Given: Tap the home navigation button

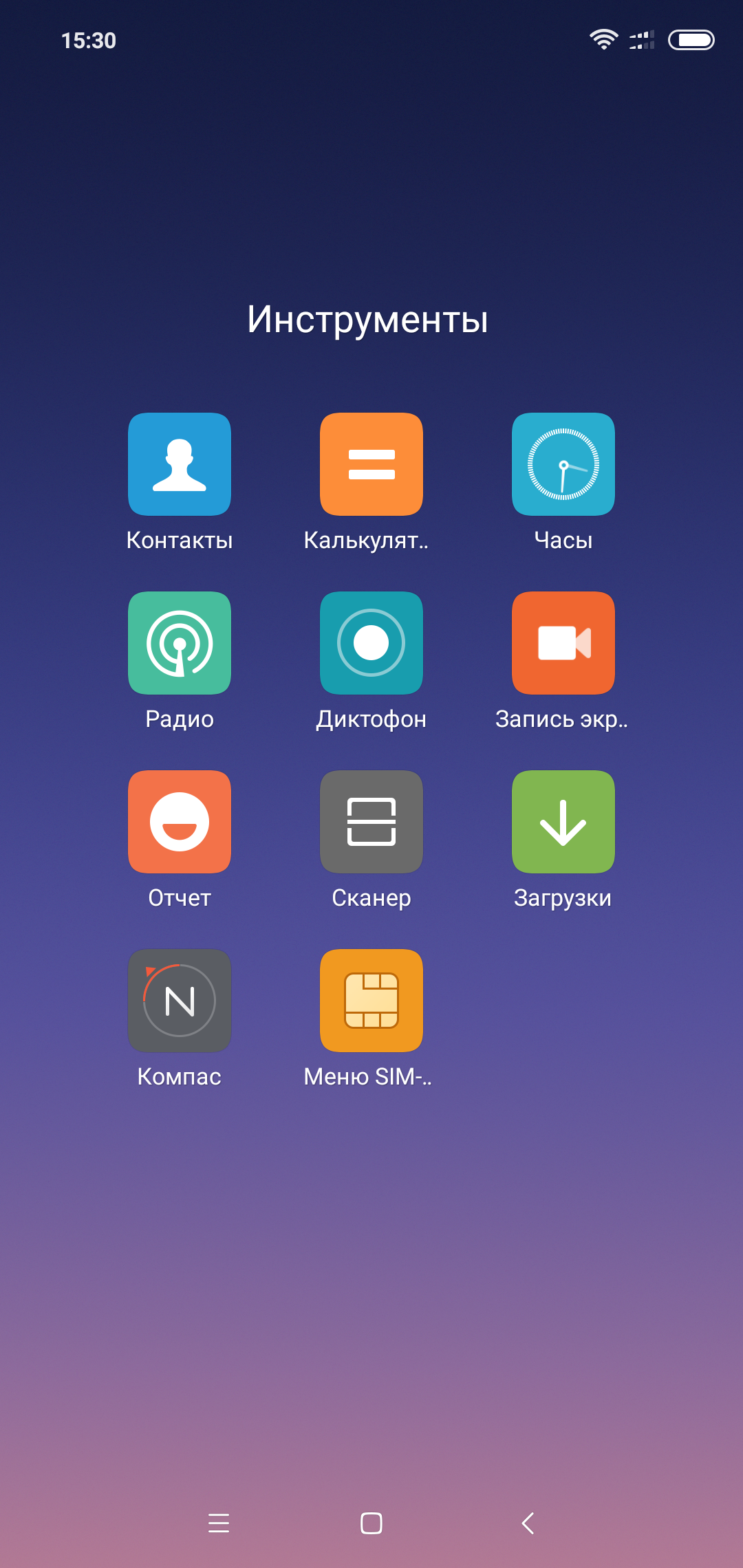Looking at the screenshot, I should click(371, 1523).
